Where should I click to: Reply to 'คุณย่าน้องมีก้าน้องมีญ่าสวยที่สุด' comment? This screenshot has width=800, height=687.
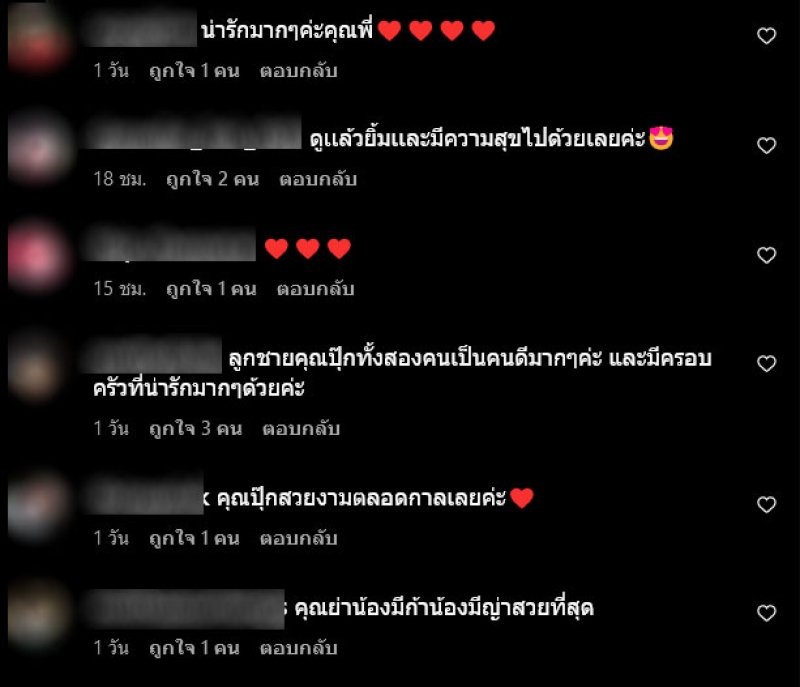298,648
